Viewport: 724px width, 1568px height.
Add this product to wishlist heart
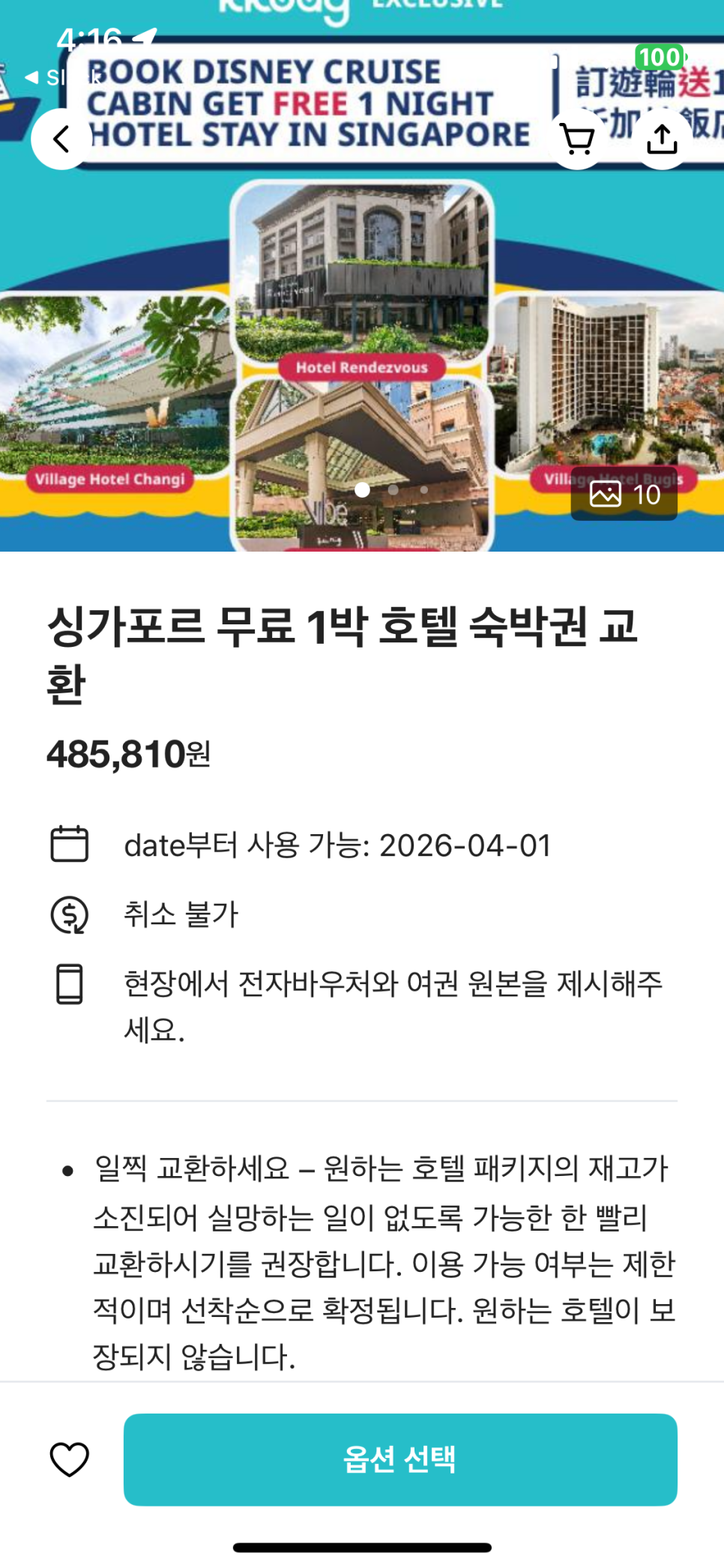70,1459
